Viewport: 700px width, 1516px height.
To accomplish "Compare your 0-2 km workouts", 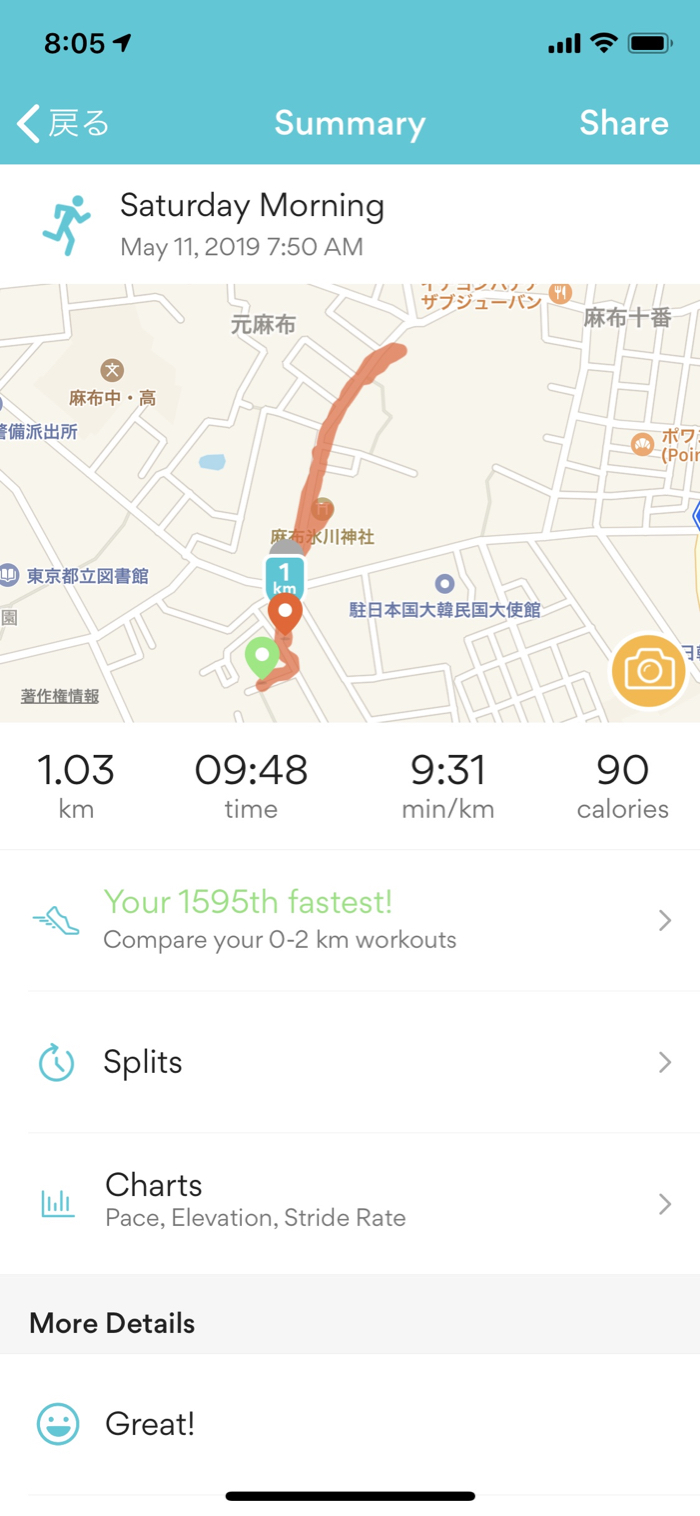I will [350, 920].
